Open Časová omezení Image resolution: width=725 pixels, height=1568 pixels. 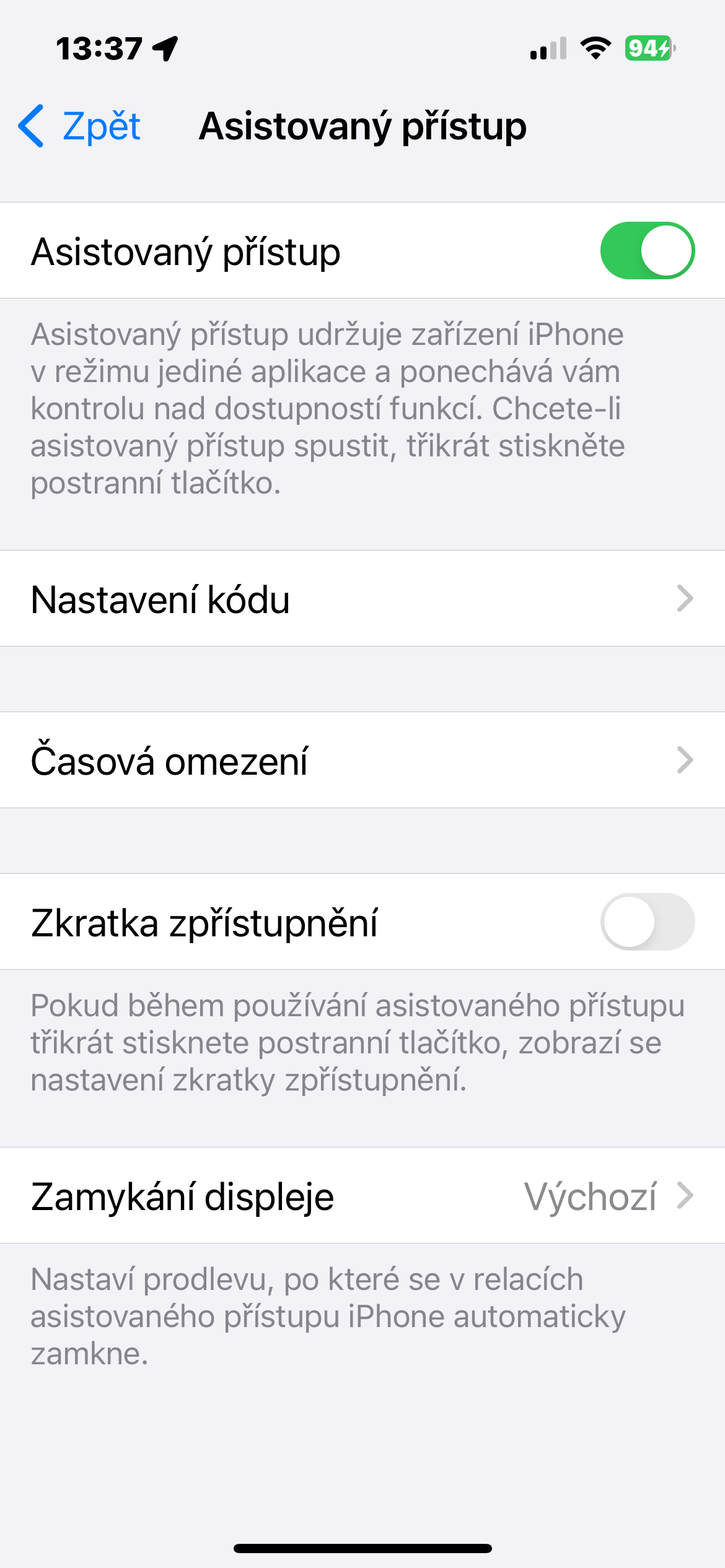(362, 760)
